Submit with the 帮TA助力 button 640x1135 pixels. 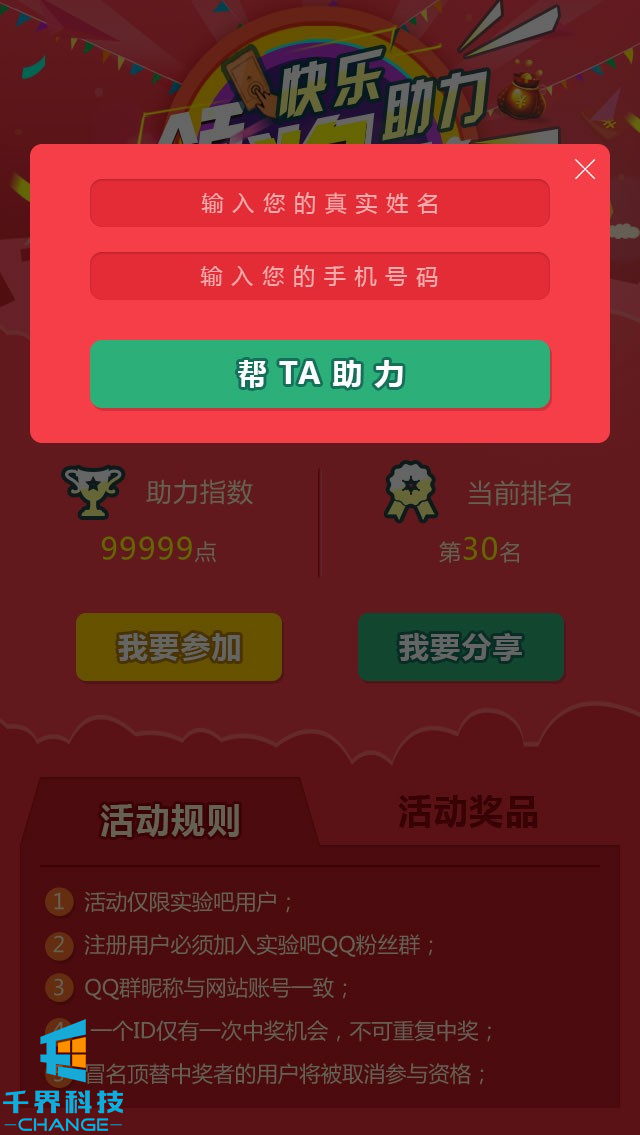point(320,374)
